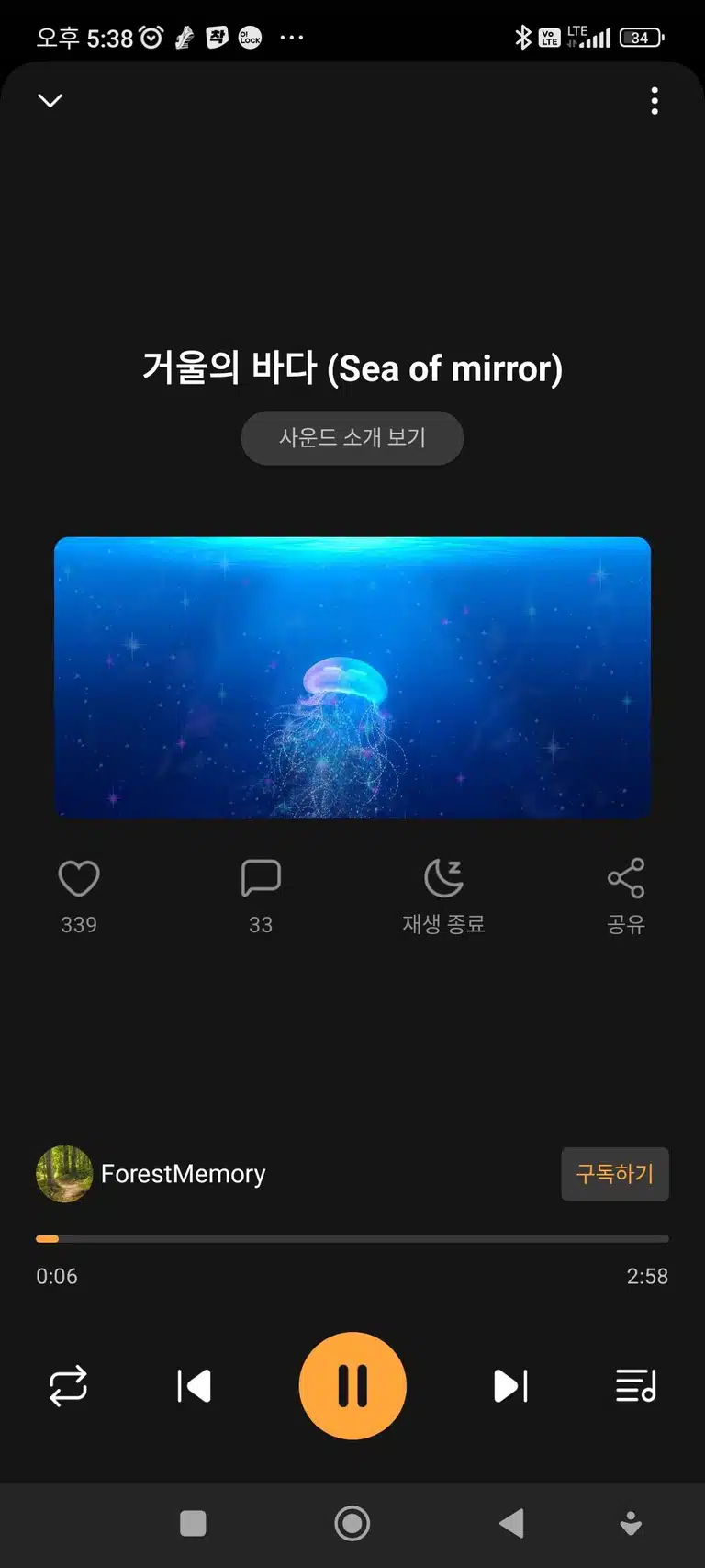This screenshot has width=705, height=1568.
Task: Seek on the playback progress bar
Action: point(352,1239)
